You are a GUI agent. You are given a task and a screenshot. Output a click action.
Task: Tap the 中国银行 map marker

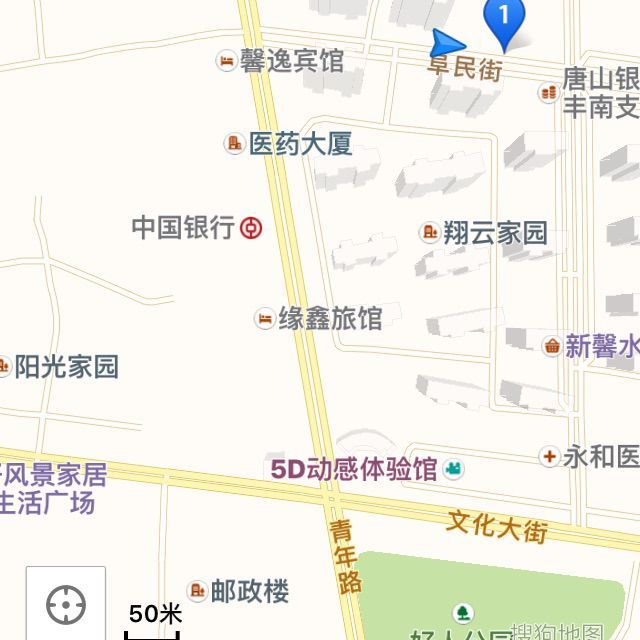[251, 228]
